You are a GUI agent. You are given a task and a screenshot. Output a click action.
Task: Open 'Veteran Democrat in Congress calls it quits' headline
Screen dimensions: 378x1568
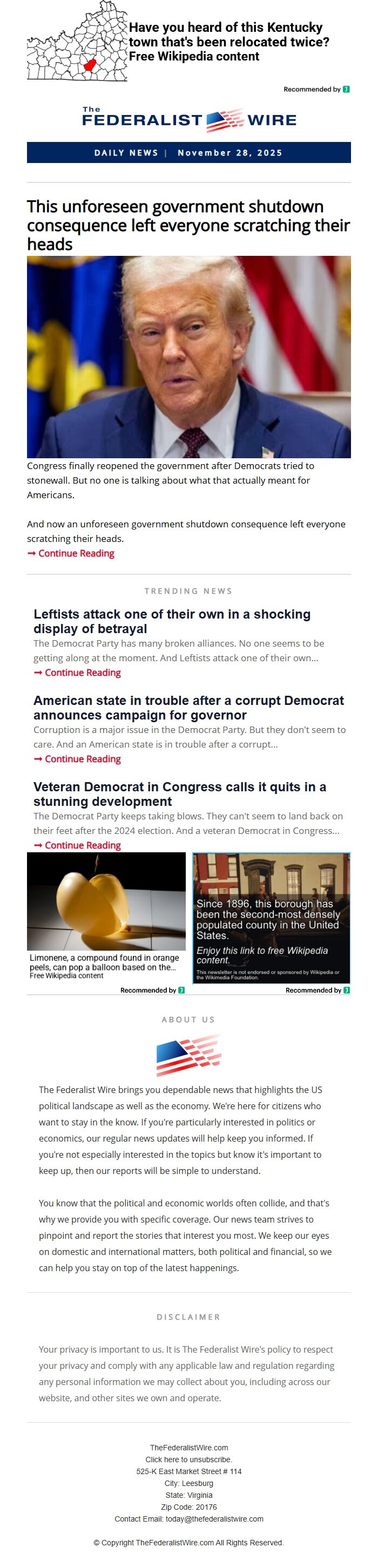180,794
